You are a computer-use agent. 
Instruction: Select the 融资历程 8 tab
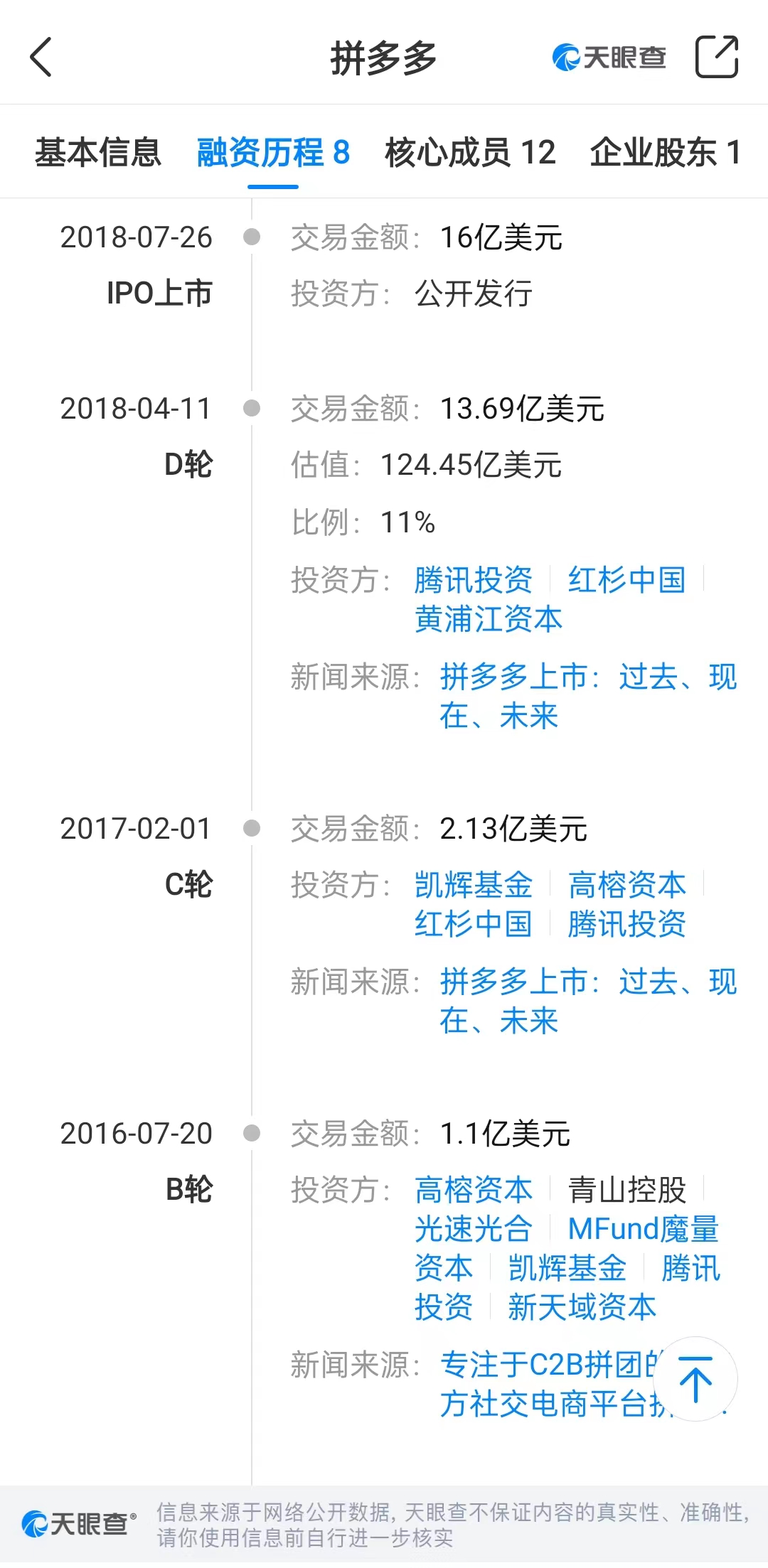point(273,152)
